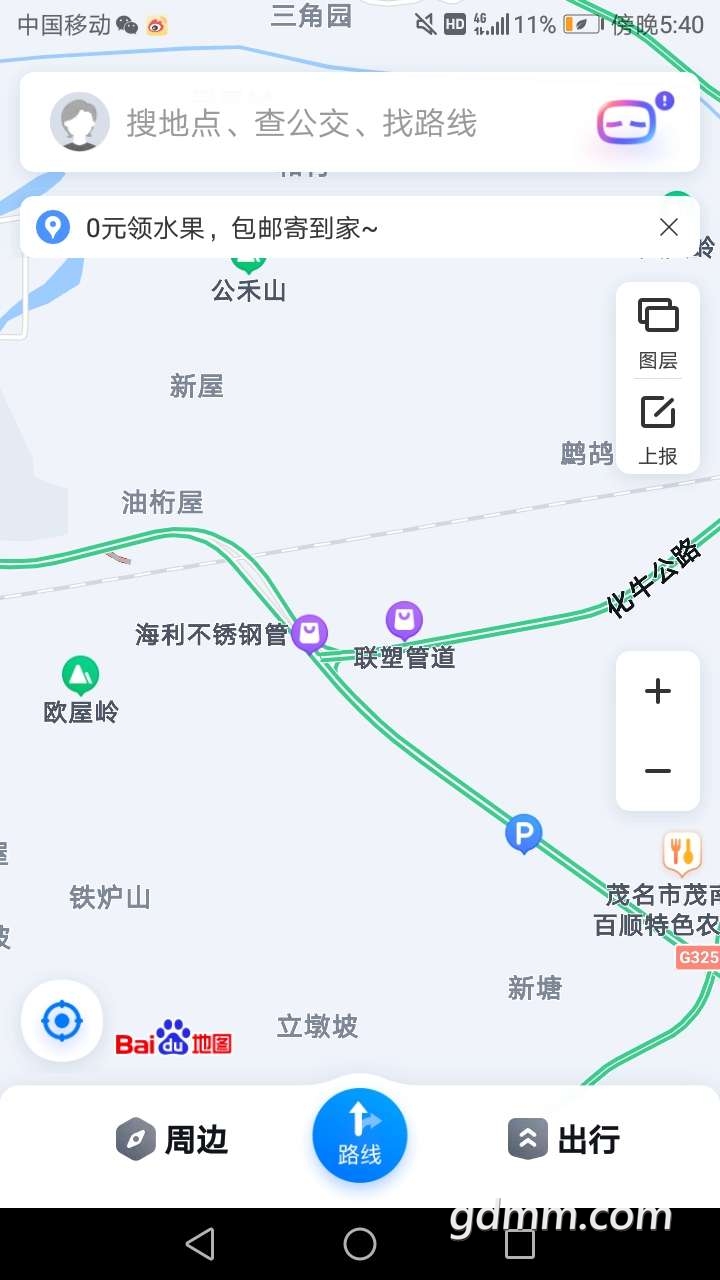Go to the system home screen
The height and width of the screenshot is (1280, 720).
[360, 1244]
